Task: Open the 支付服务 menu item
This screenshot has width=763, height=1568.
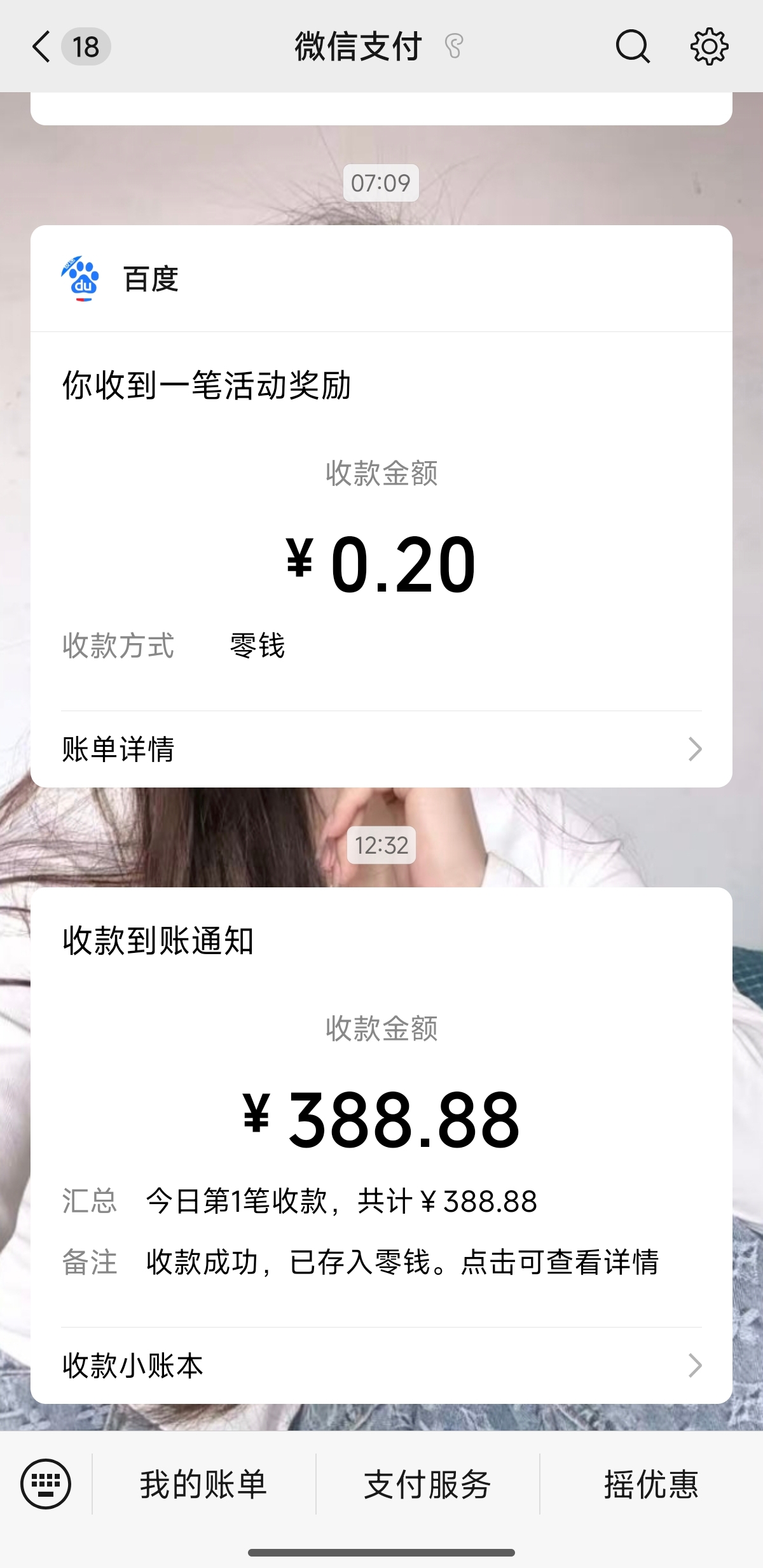Action: click(427, 1485)
